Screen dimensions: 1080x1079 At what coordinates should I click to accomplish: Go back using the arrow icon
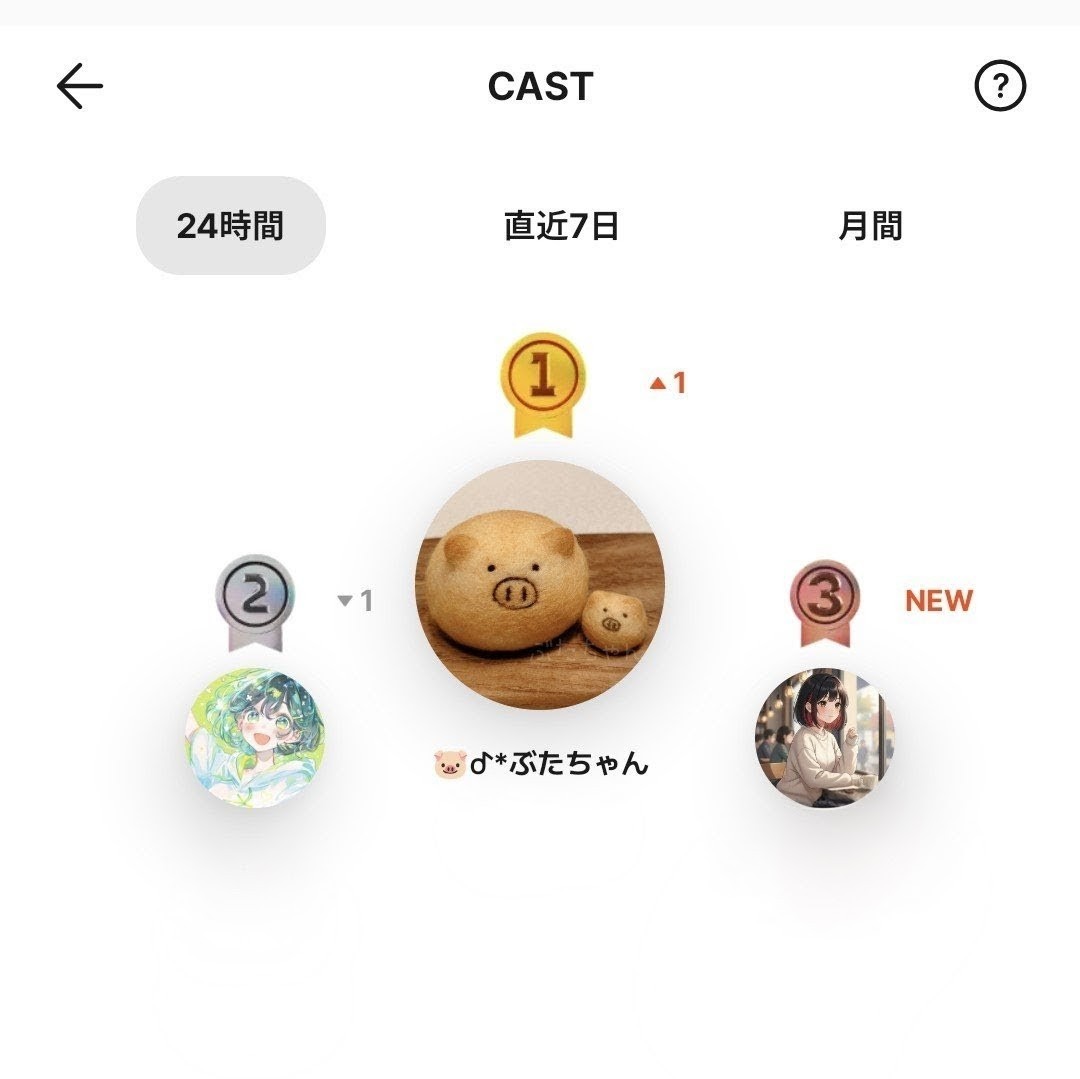point(80,87)
